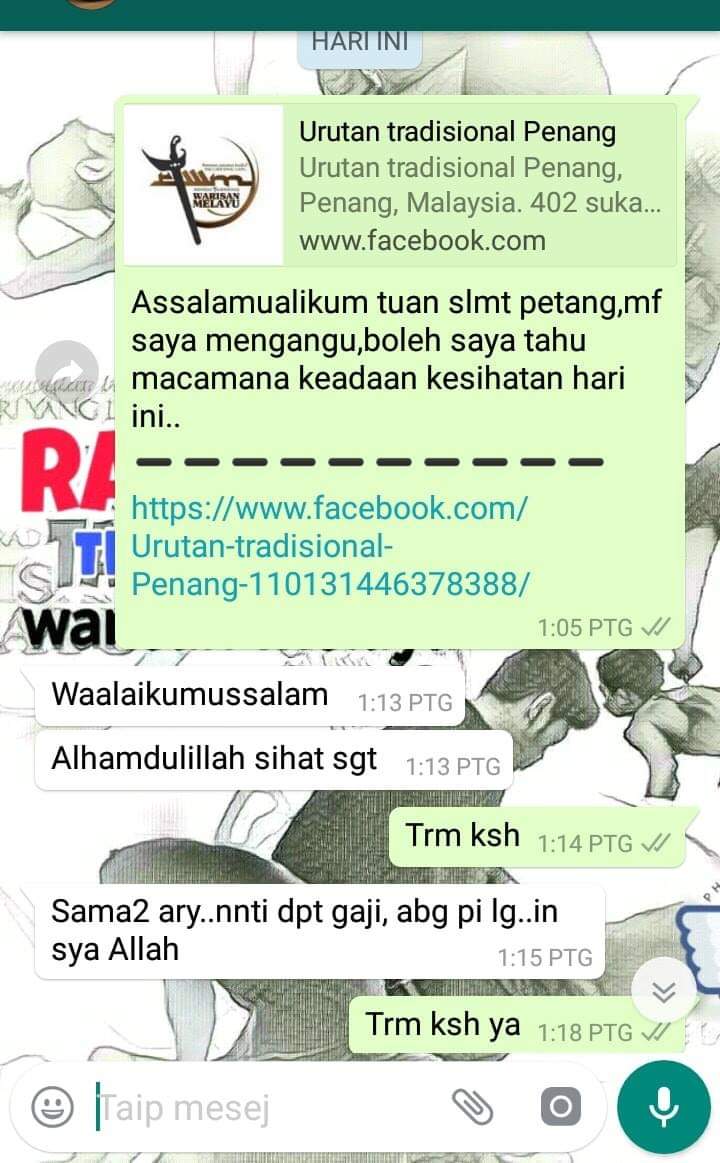Attach a file with the paperclip

click(473, 1107)
